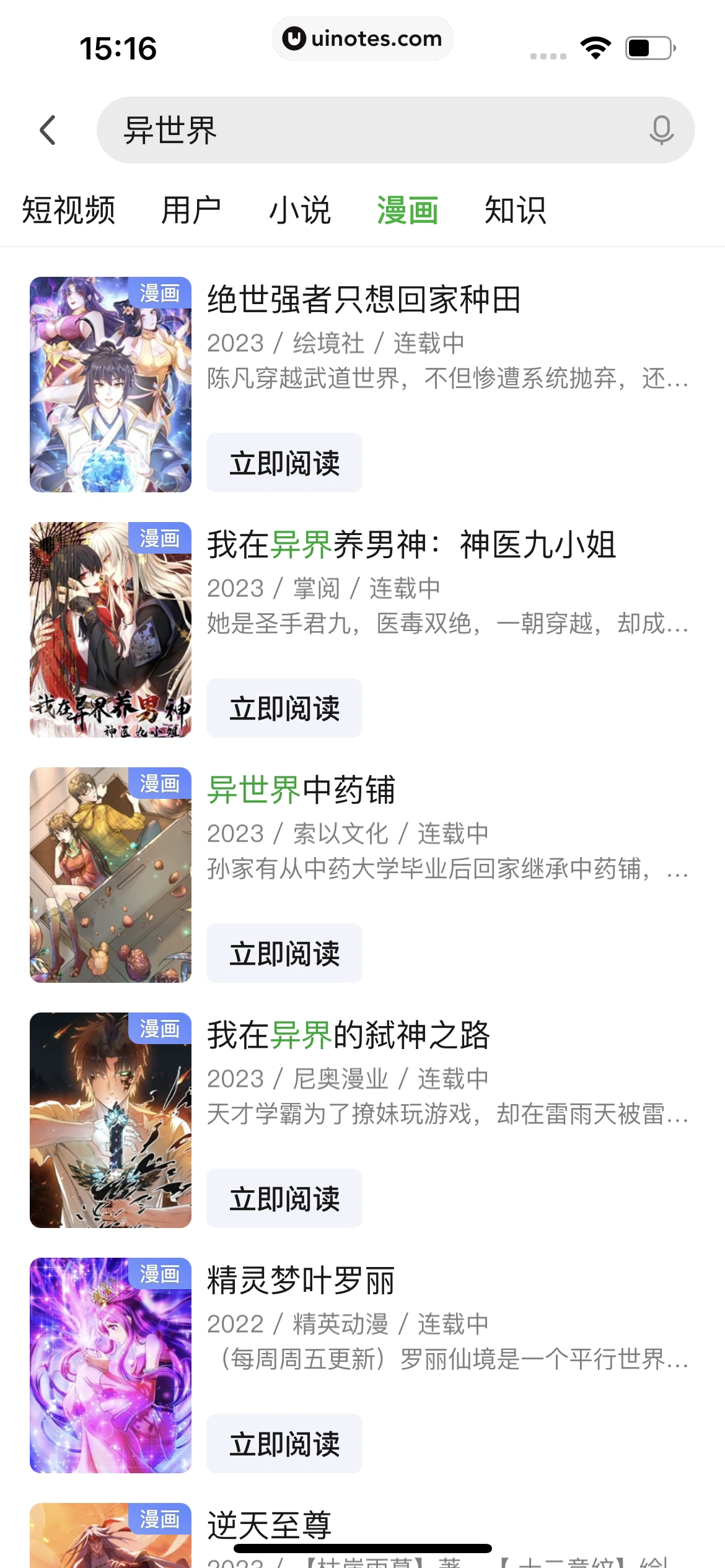Screen dimensions: 725x1568
Task: Tap 立即阅读 for 绝世强者只想回家种田
Action: pyautogui.click(x=284, y=462)
